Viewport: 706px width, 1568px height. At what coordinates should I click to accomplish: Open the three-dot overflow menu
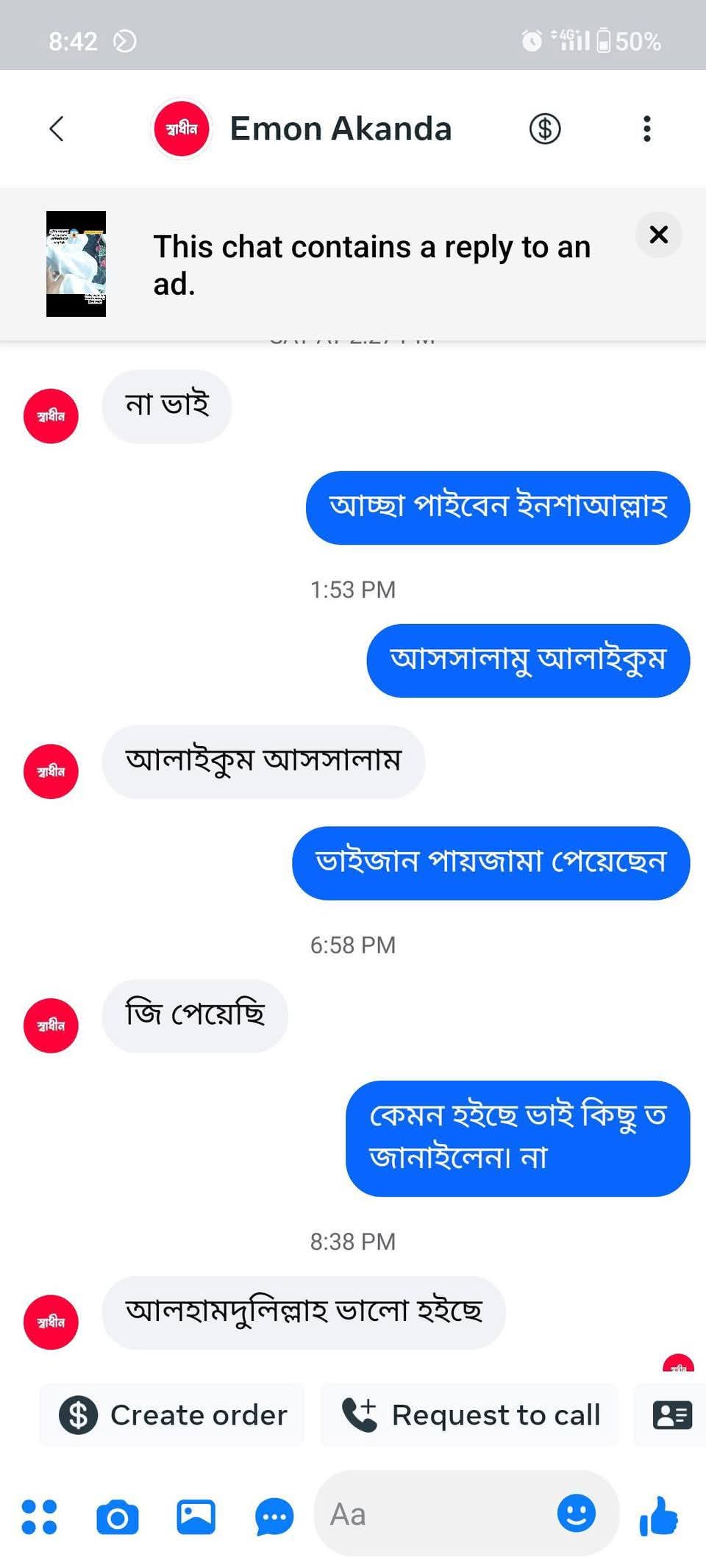(646, 129)
